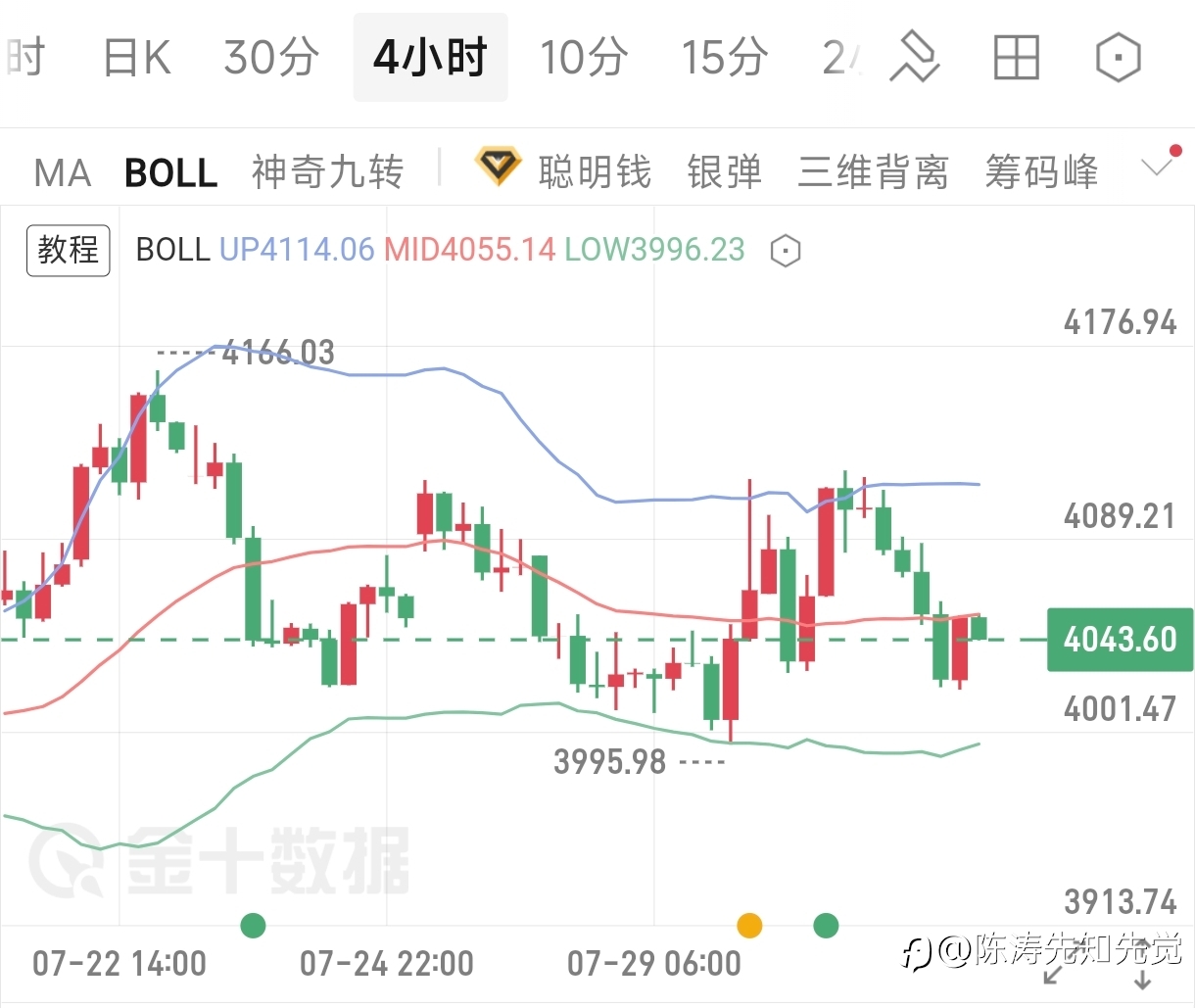Select the 筹码峰 indicator
This screenshot has height=1008, width=1195.
(1041, 172)
